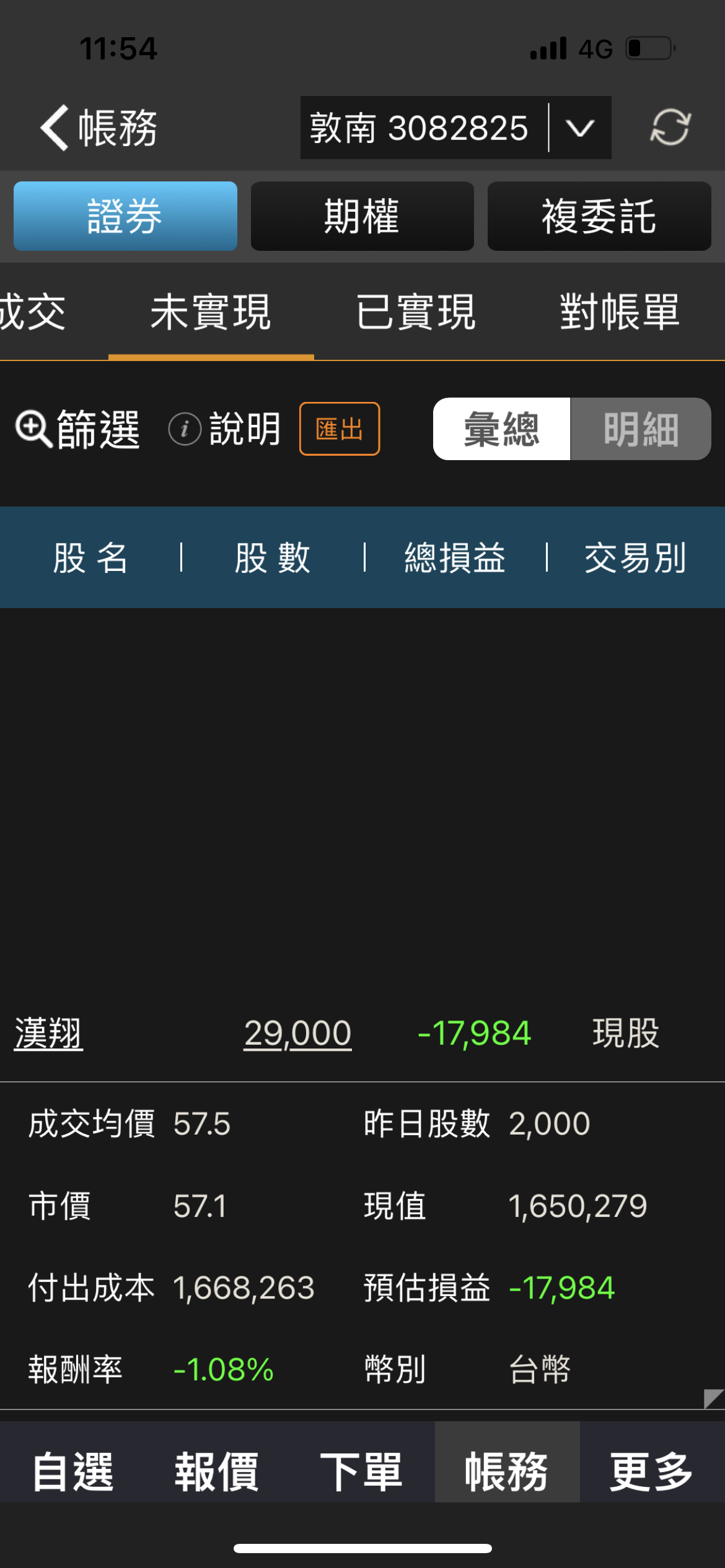Tap the underlined 29,000 share count
This screenshot has height=1568, width=725.
click(297, 1031)
